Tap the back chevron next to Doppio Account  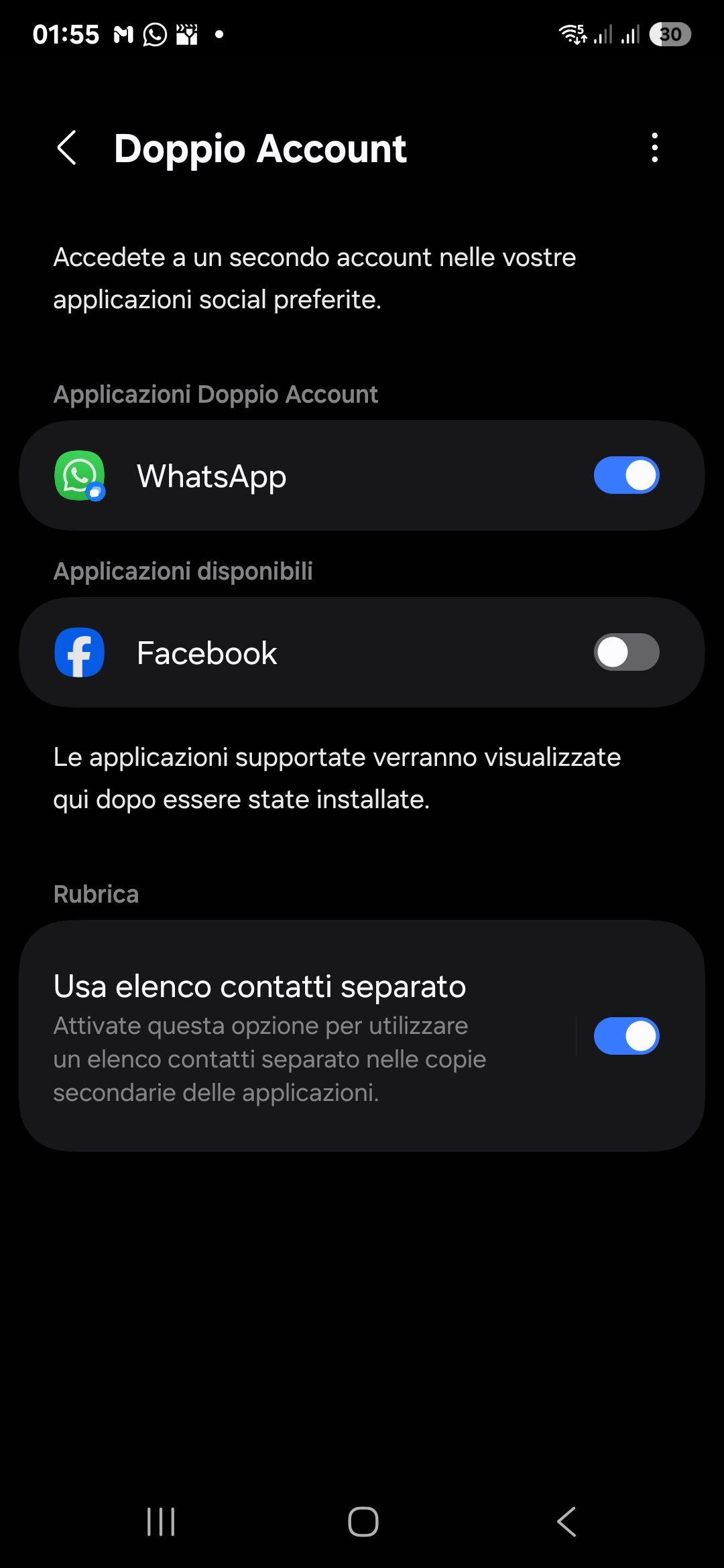tap(67, 148)
